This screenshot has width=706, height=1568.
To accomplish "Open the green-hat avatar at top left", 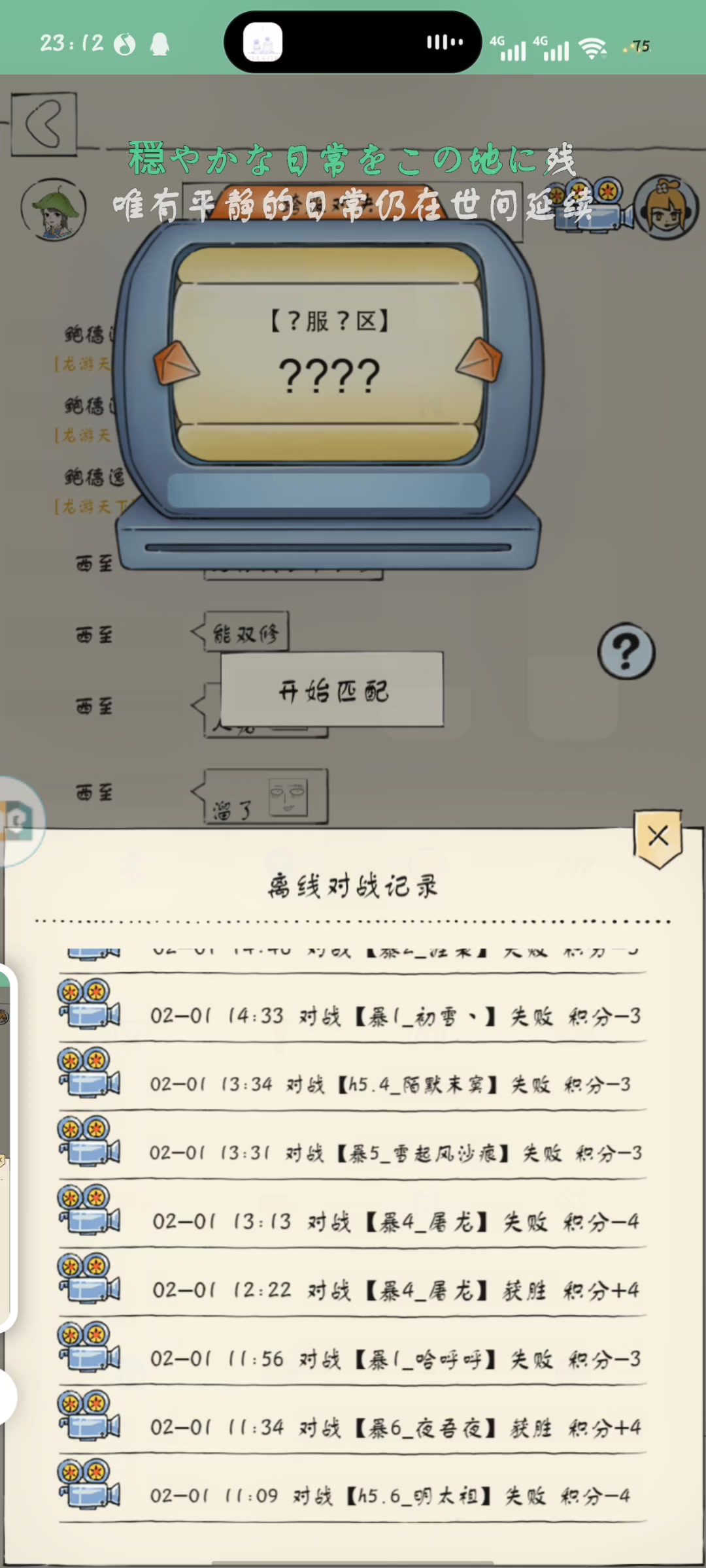I will click(53, 210).
